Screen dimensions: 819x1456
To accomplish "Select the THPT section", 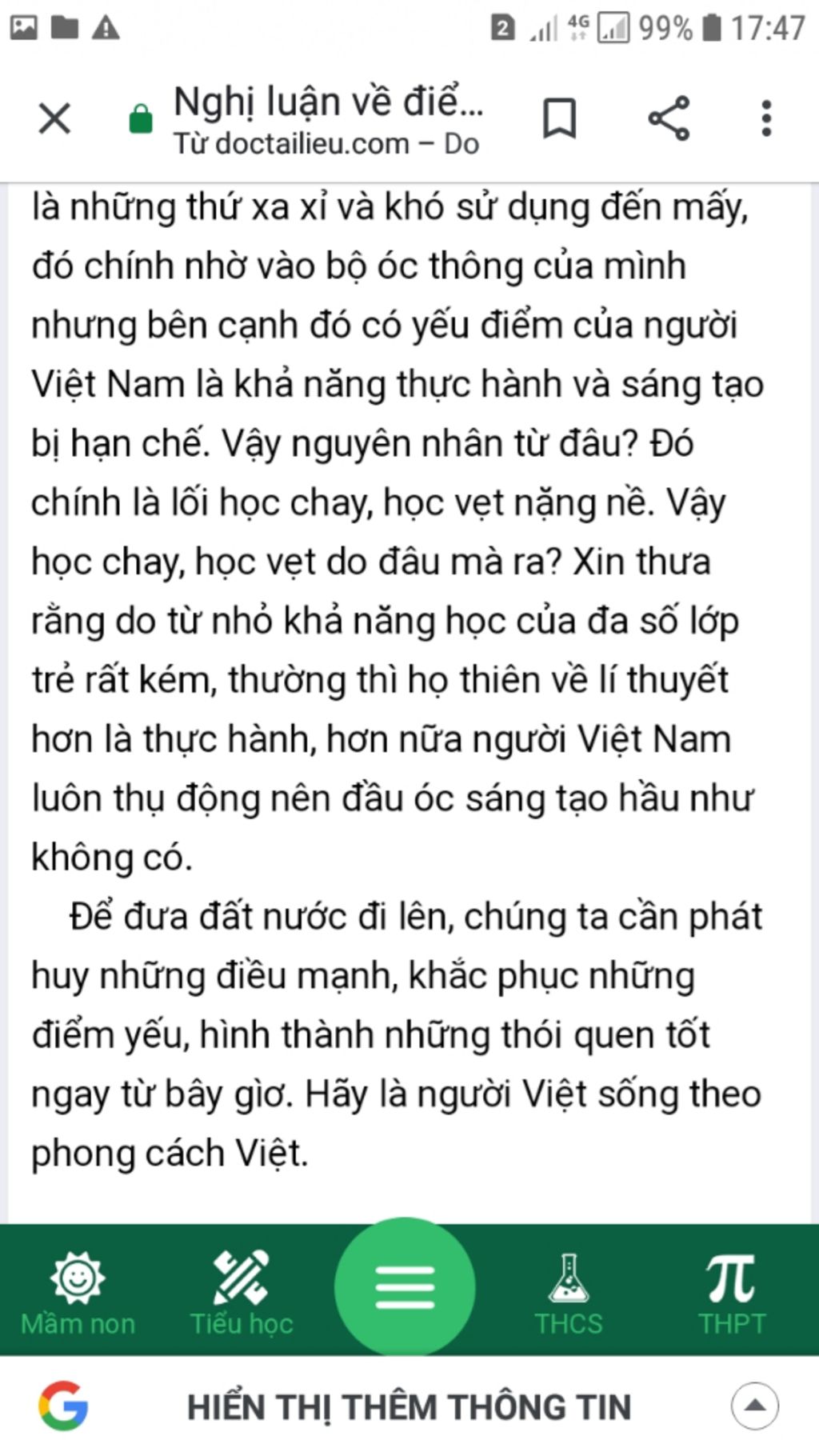I will click(x=731, y=1294).
